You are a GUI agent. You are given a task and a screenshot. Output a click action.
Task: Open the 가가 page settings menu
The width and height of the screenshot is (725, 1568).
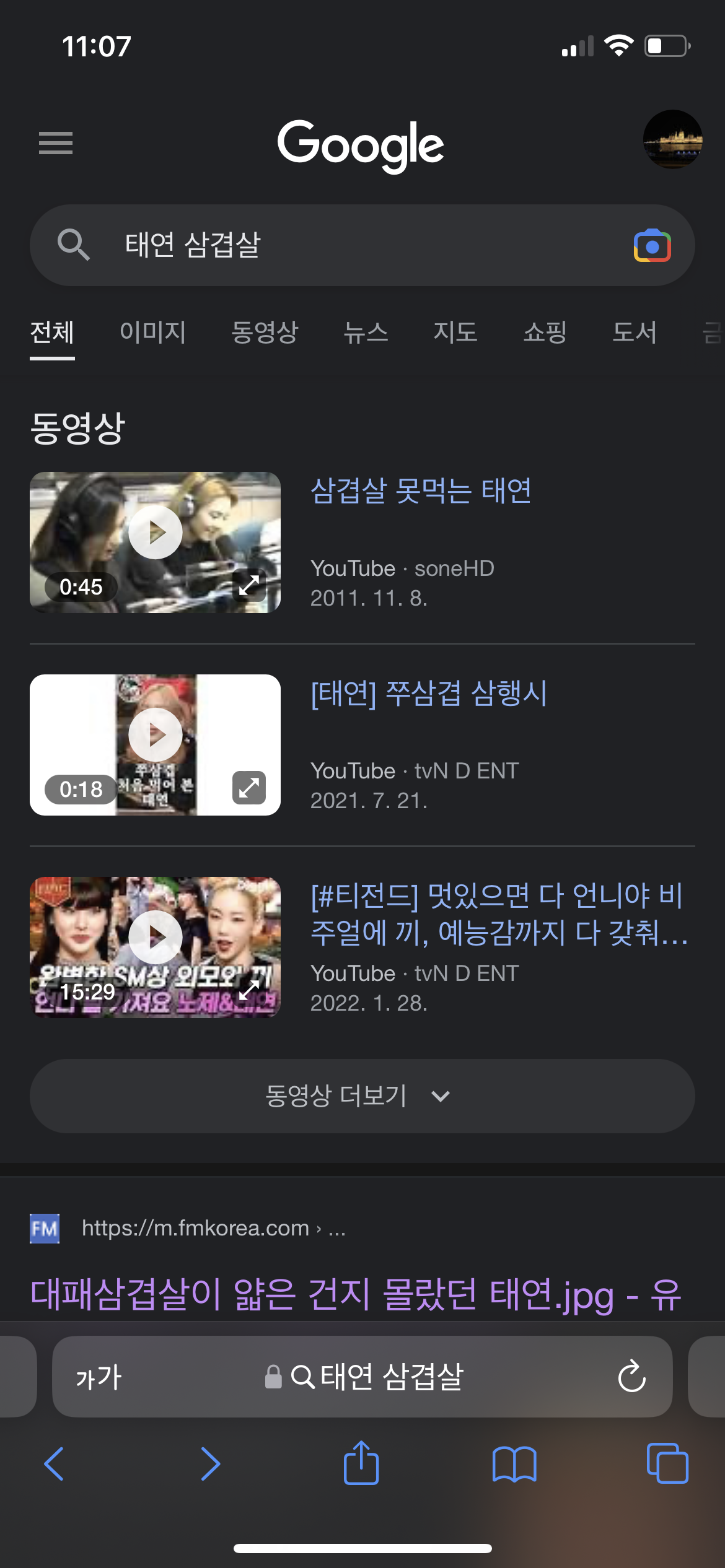coord(99,1377)
